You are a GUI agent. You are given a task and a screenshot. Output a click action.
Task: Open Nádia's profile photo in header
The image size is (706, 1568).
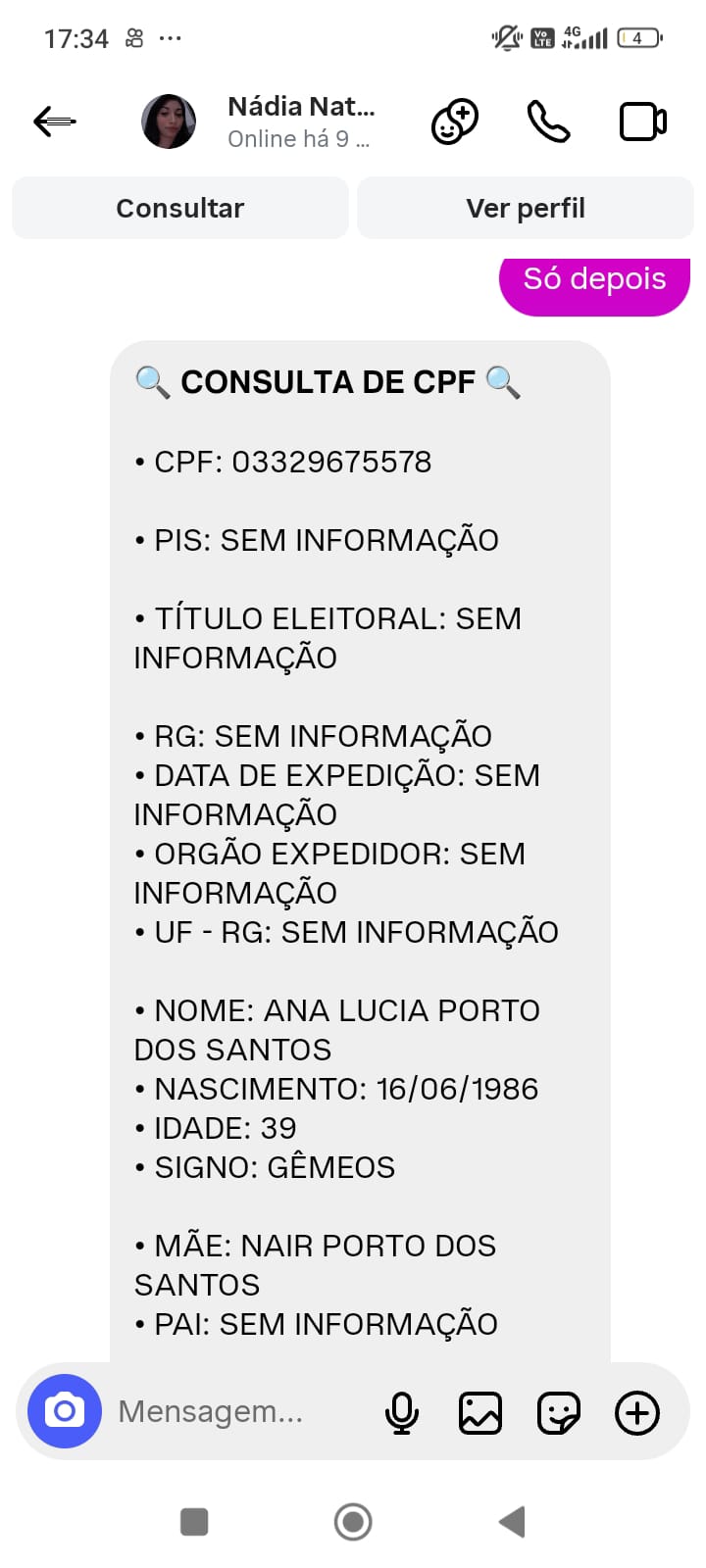[x=169, y=122]
